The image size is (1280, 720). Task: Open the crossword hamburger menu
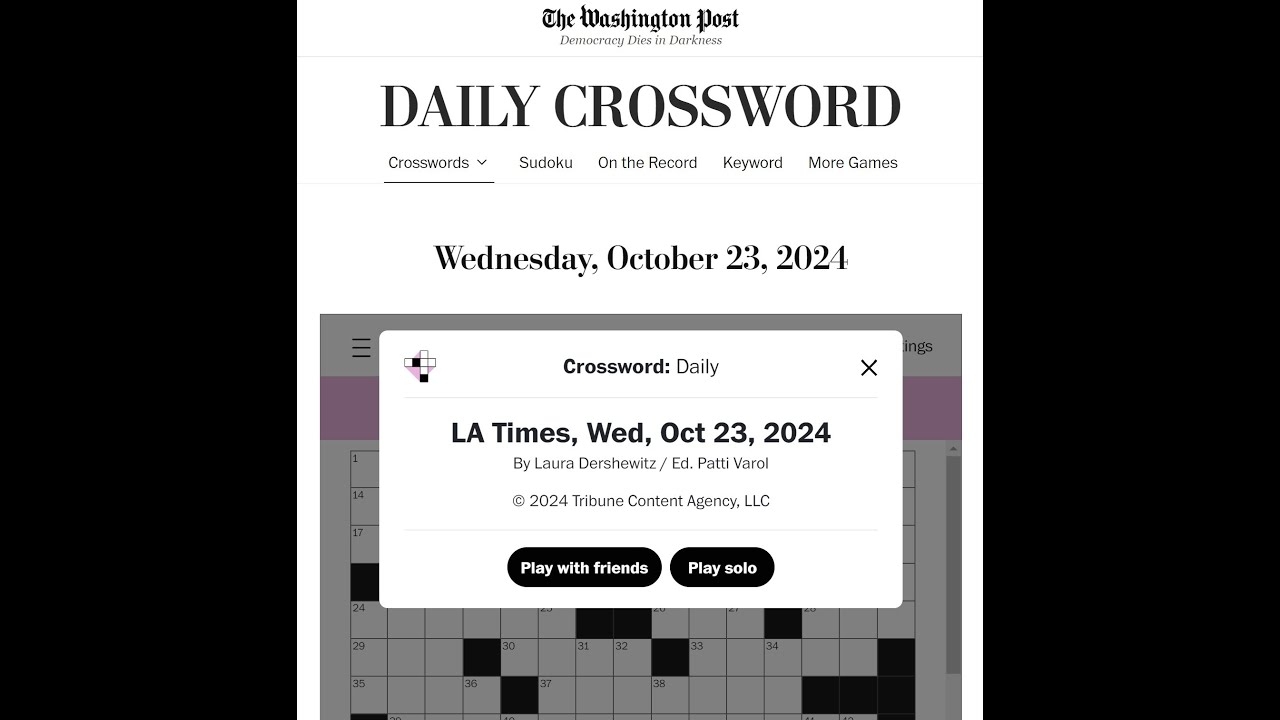pos(361,347)
